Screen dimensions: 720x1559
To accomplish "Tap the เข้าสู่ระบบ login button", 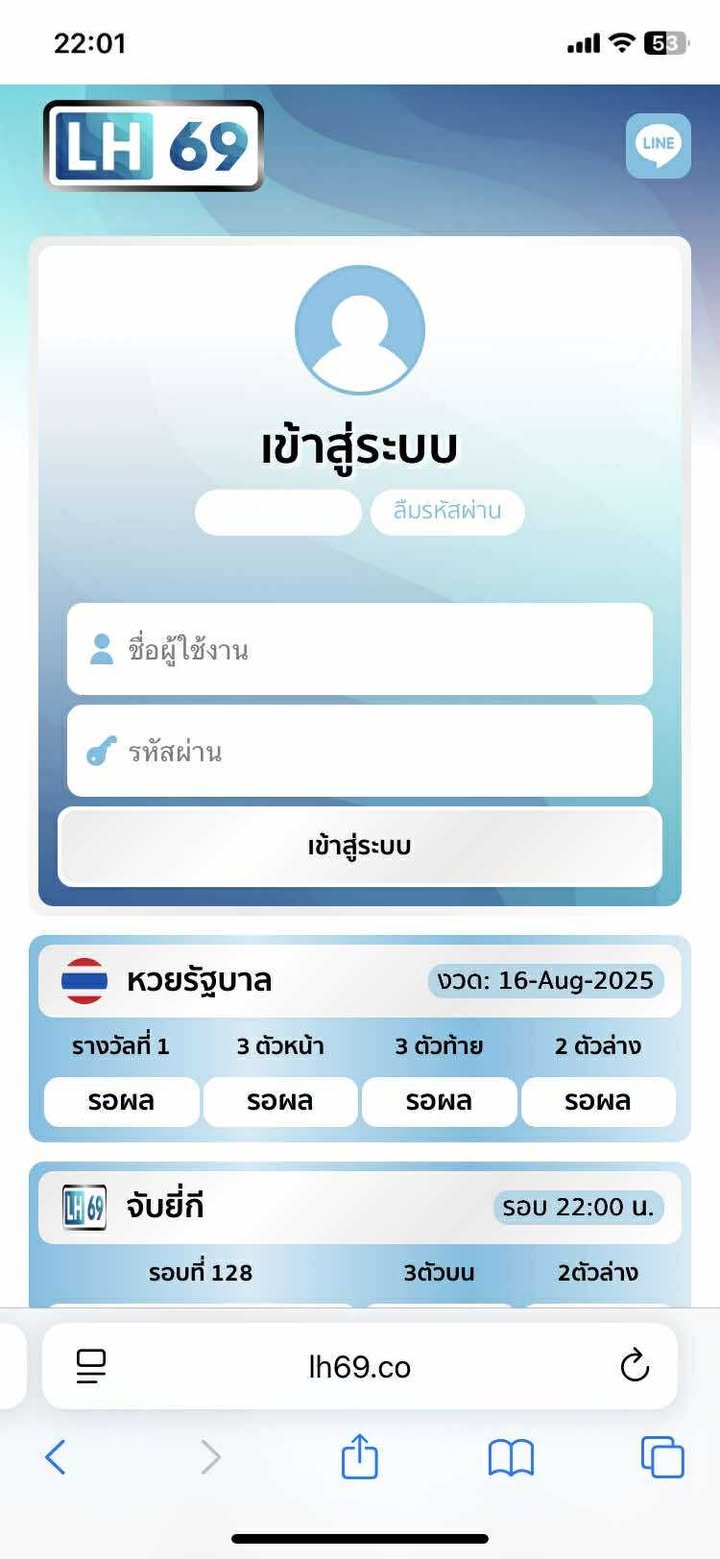I will [x=360, y=846].
